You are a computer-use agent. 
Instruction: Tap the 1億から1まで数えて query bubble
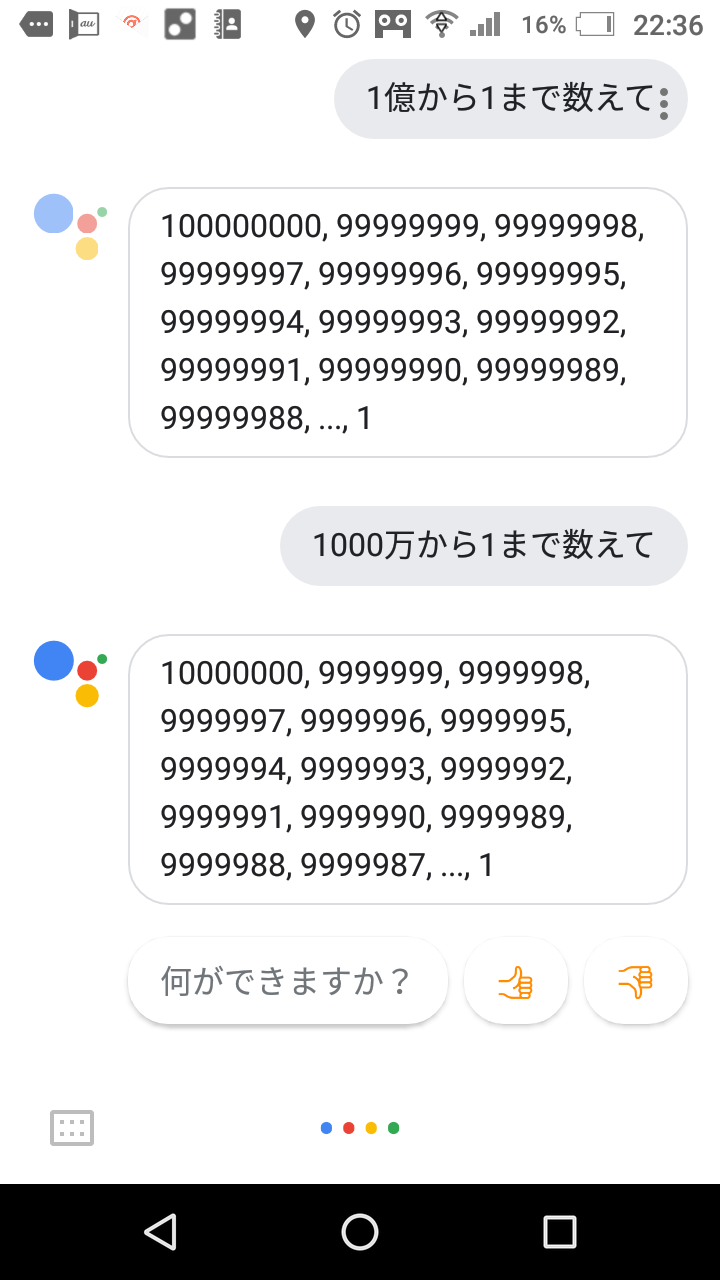coord(511,99)
